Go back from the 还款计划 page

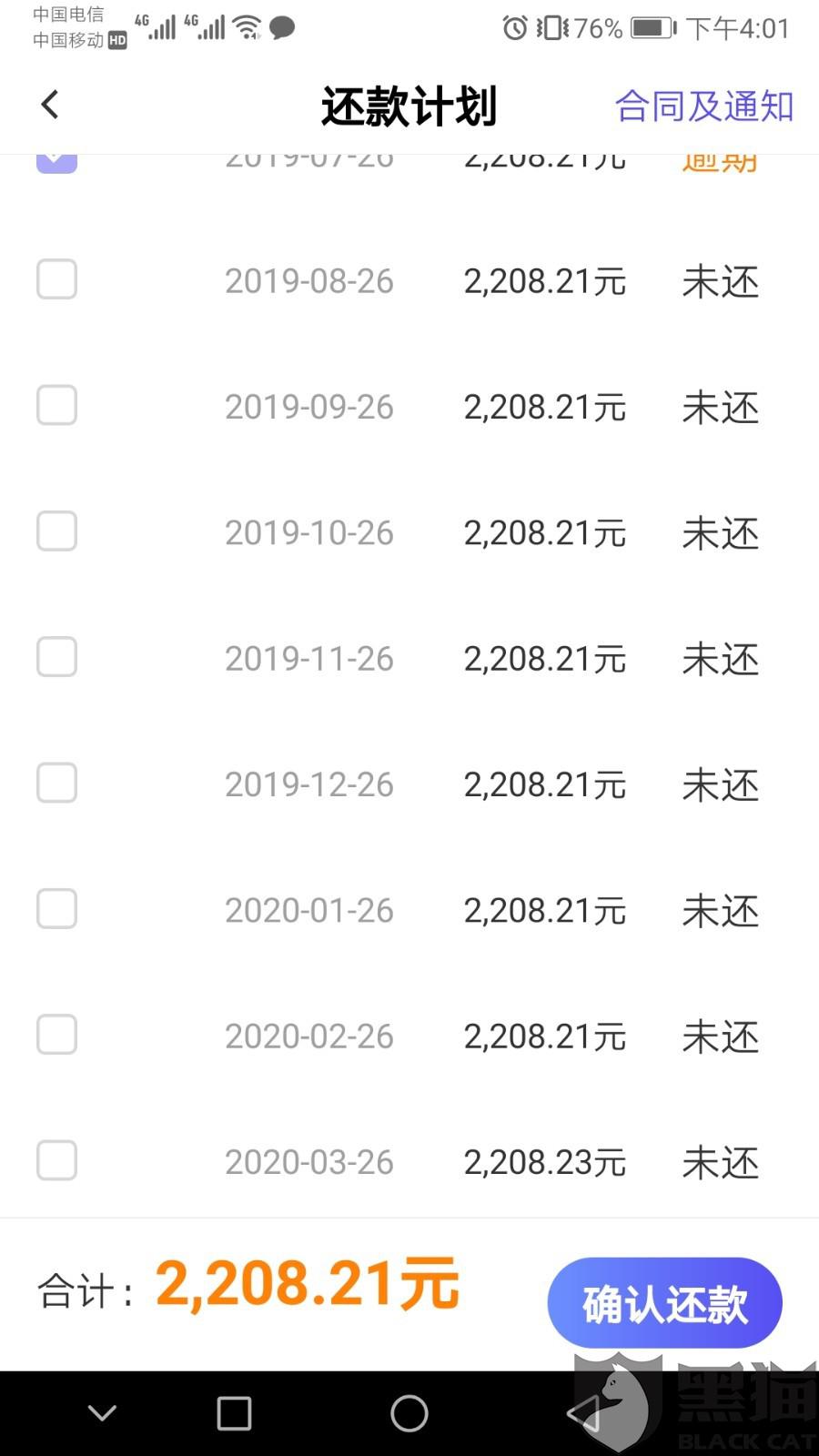[x=51, y=105]
